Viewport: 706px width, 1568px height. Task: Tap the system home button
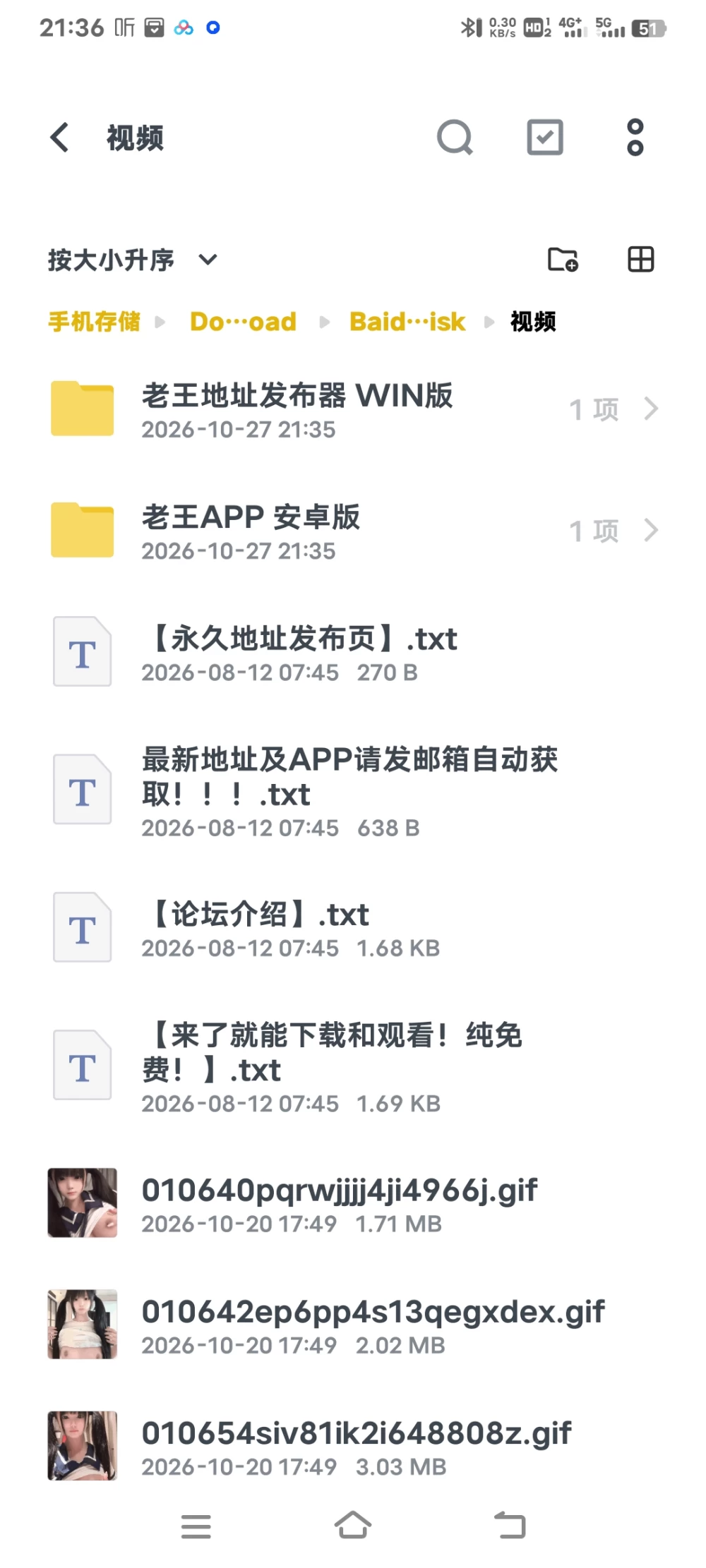[x=353, y=1525]
